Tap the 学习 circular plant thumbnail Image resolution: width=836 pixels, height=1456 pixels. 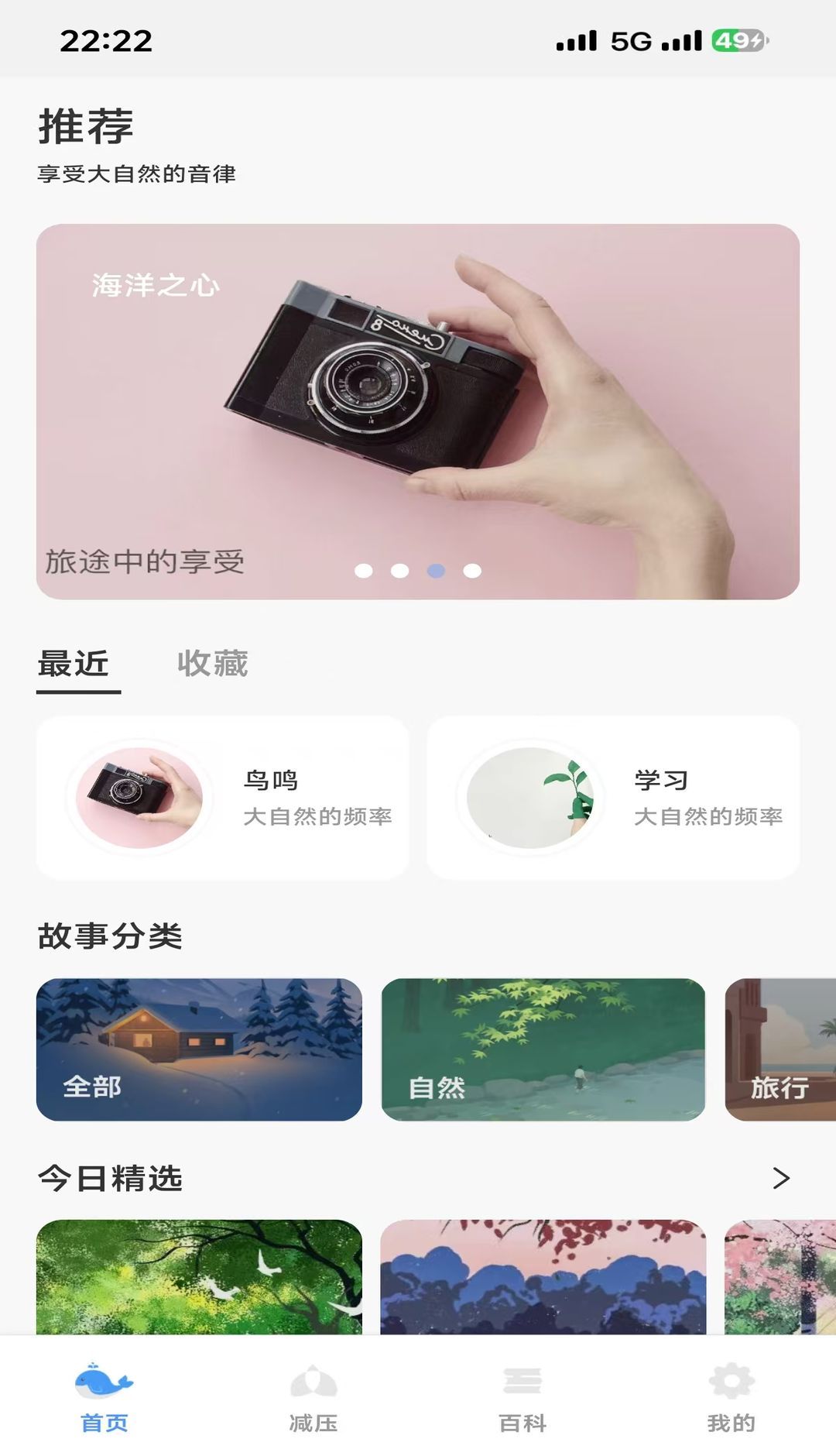click(533, 795)
